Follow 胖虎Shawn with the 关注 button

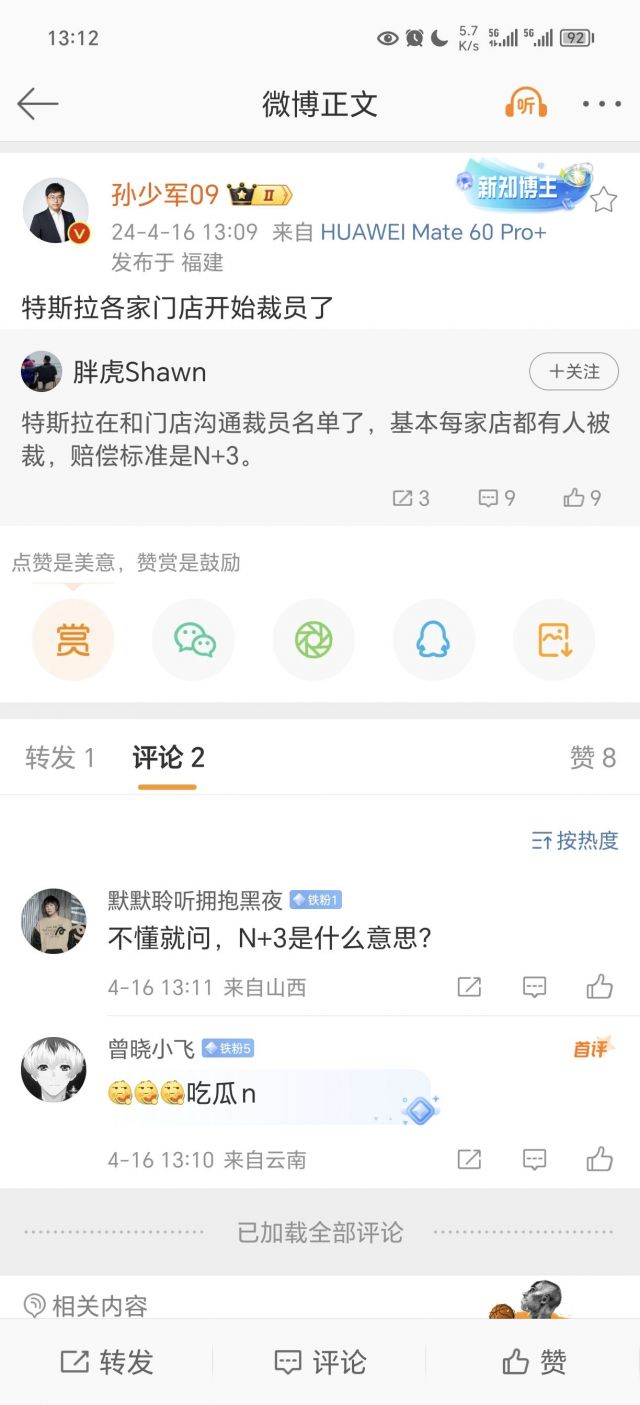click(x=574, y=372)
